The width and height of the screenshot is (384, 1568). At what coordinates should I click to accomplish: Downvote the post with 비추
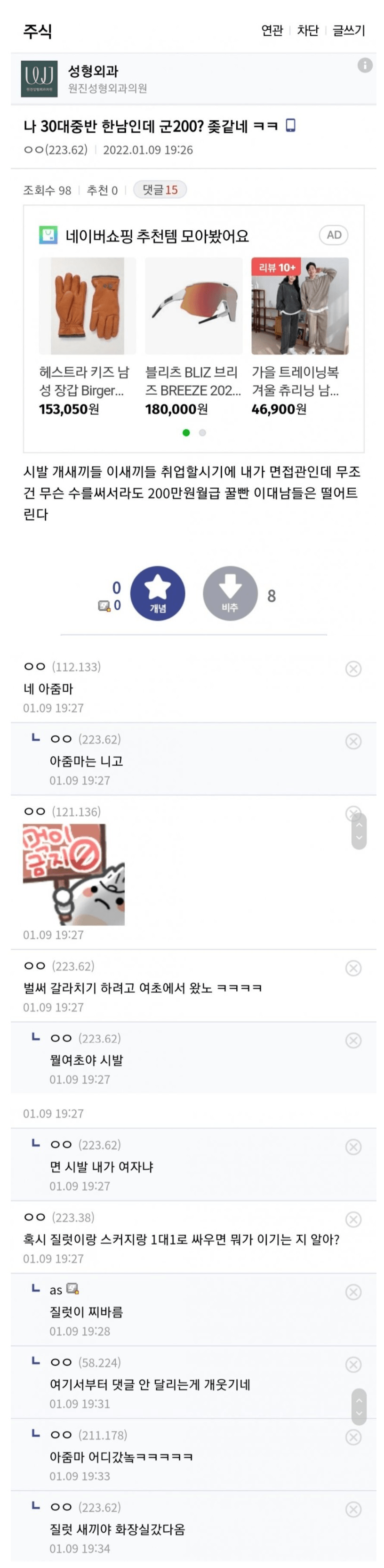[x=230, y=593]
